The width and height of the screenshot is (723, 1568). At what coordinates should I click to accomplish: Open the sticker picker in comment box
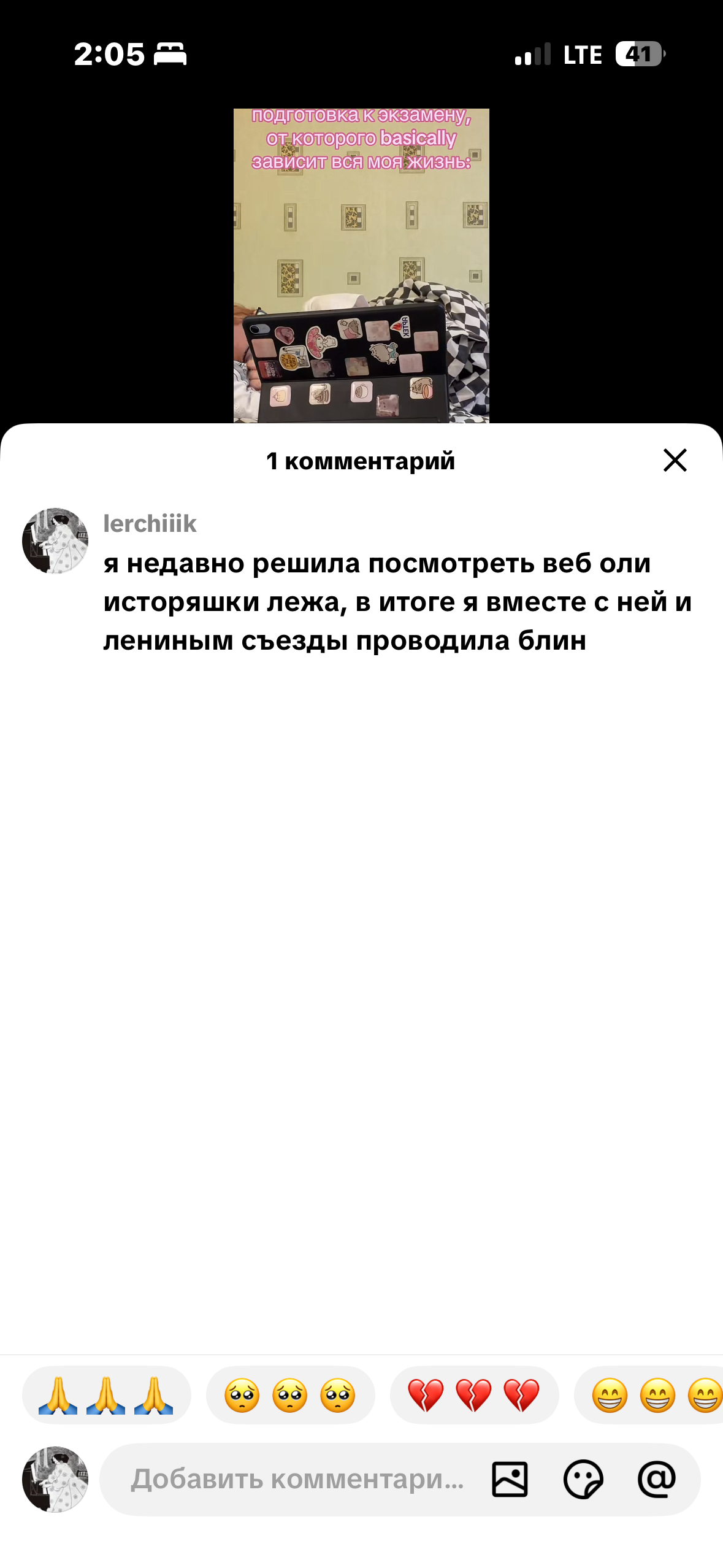(x=583, y=1479)
